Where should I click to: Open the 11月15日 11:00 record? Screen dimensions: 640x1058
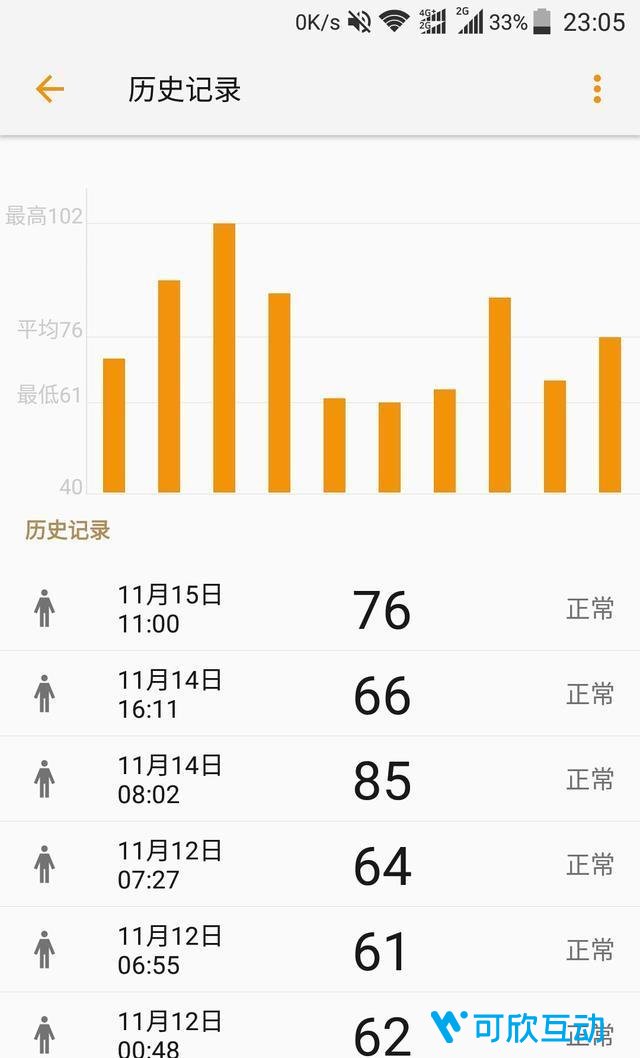[320, 609]
